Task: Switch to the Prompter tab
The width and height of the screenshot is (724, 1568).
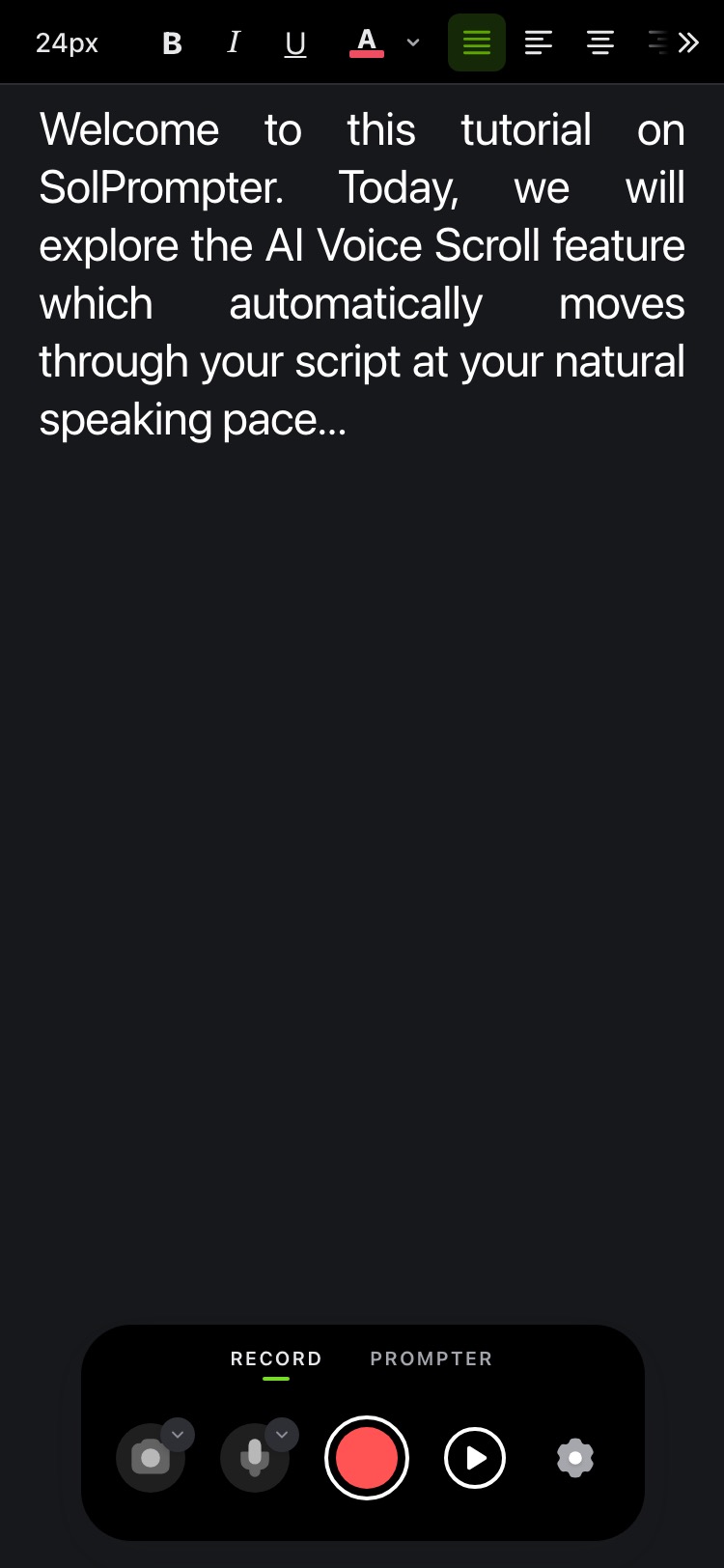Action: (432, 1358)
